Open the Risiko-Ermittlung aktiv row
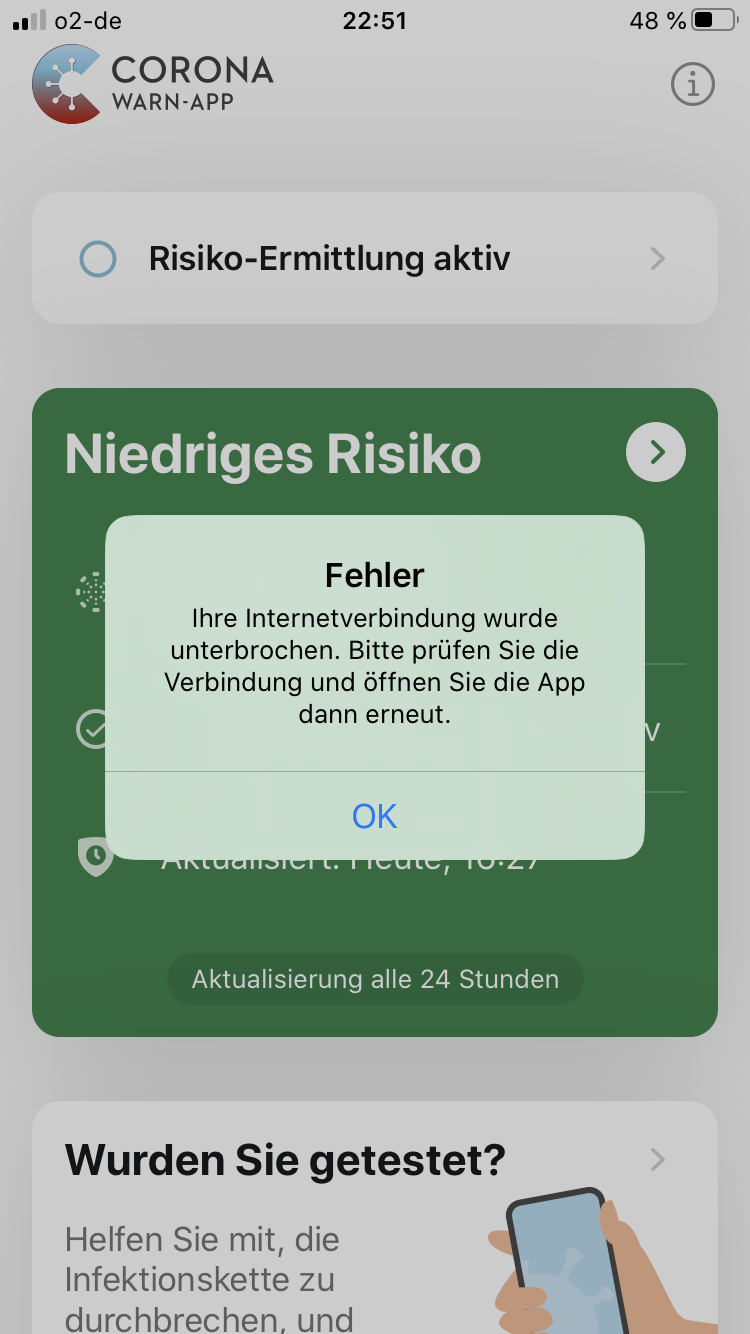The width and height of the screenshot is (750, 1334). [x=374, y=259]
